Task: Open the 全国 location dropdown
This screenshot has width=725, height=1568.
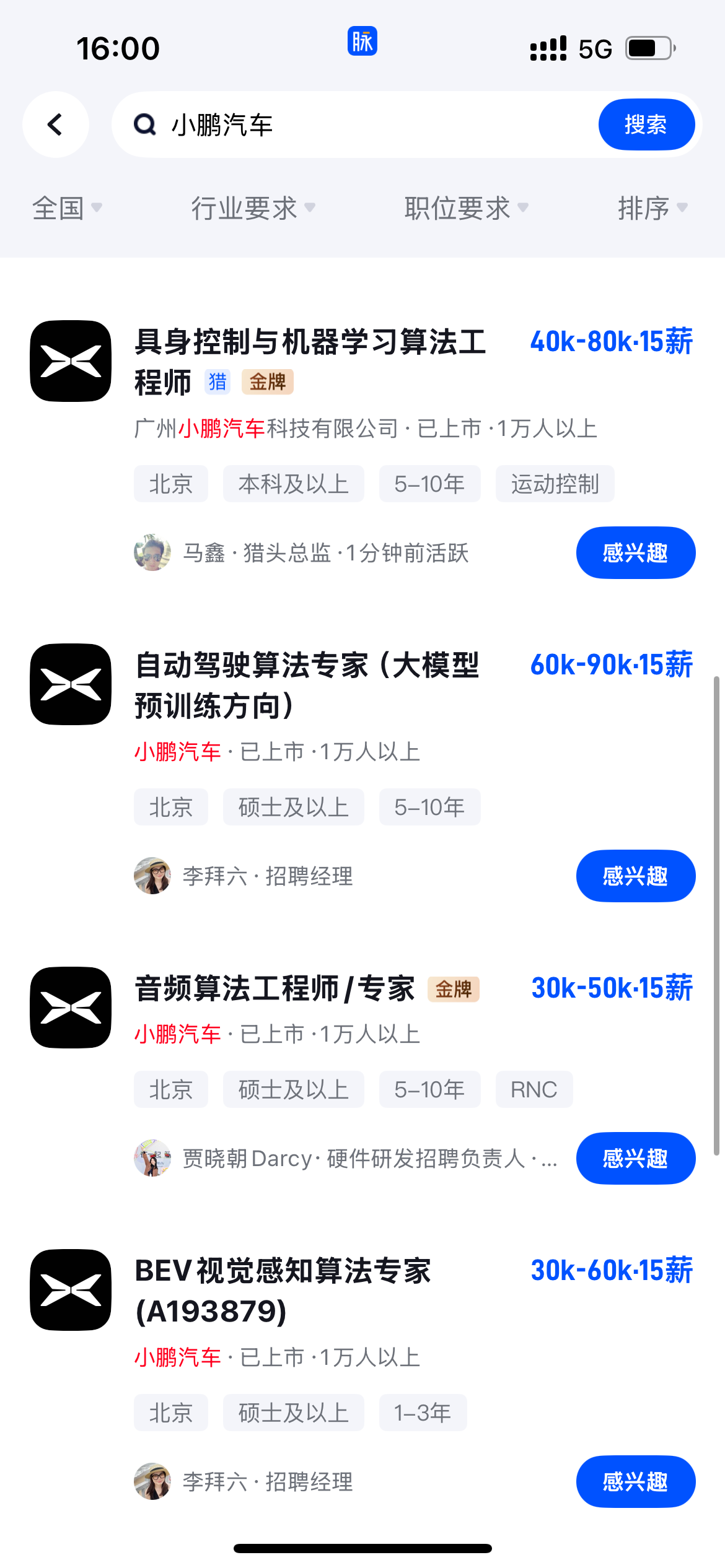Action: (67, 208)
